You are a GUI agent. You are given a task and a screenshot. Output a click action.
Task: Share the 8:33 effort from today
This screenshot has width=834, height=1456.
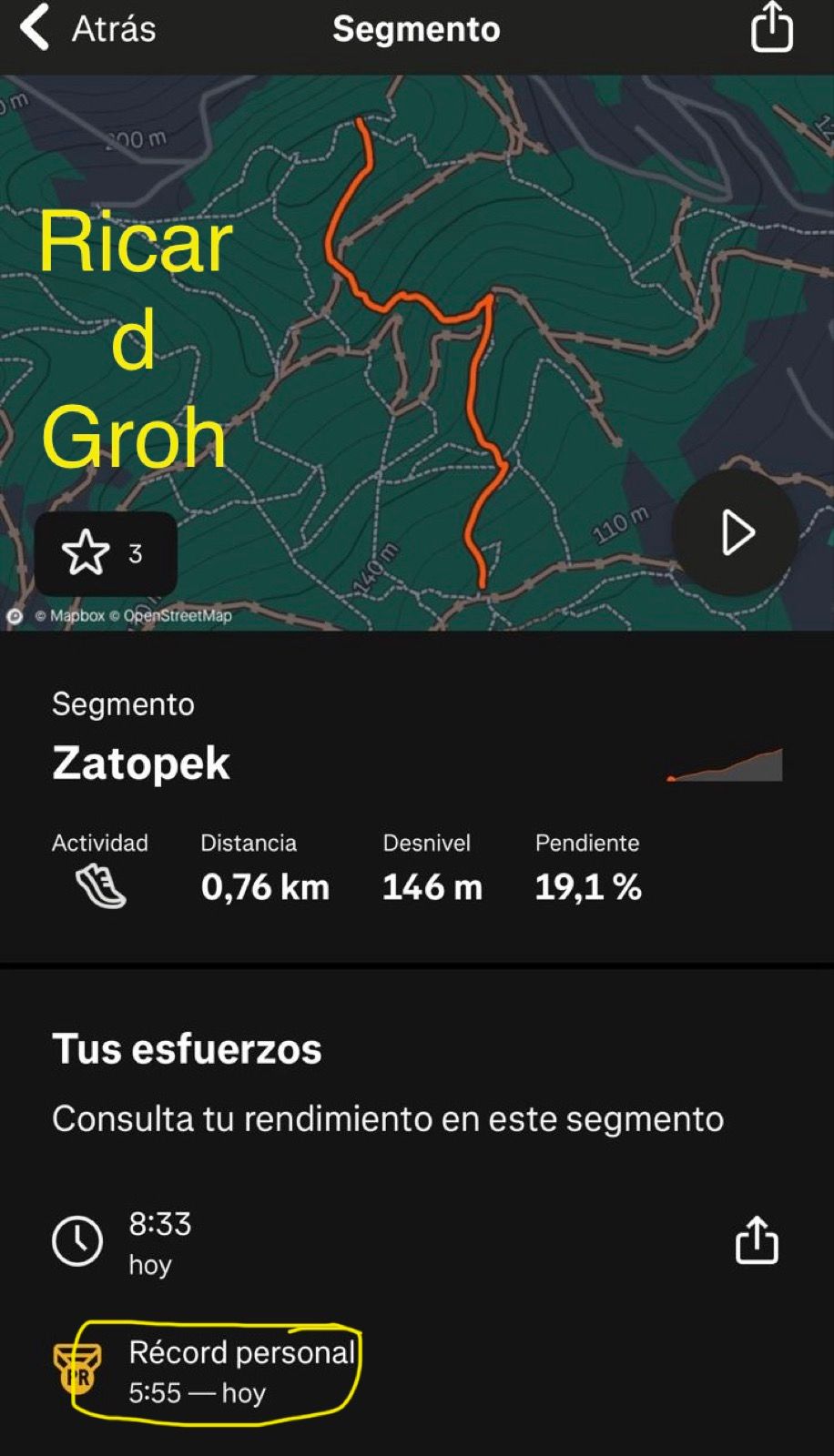pyautogui.click(x=756, y=1240)
